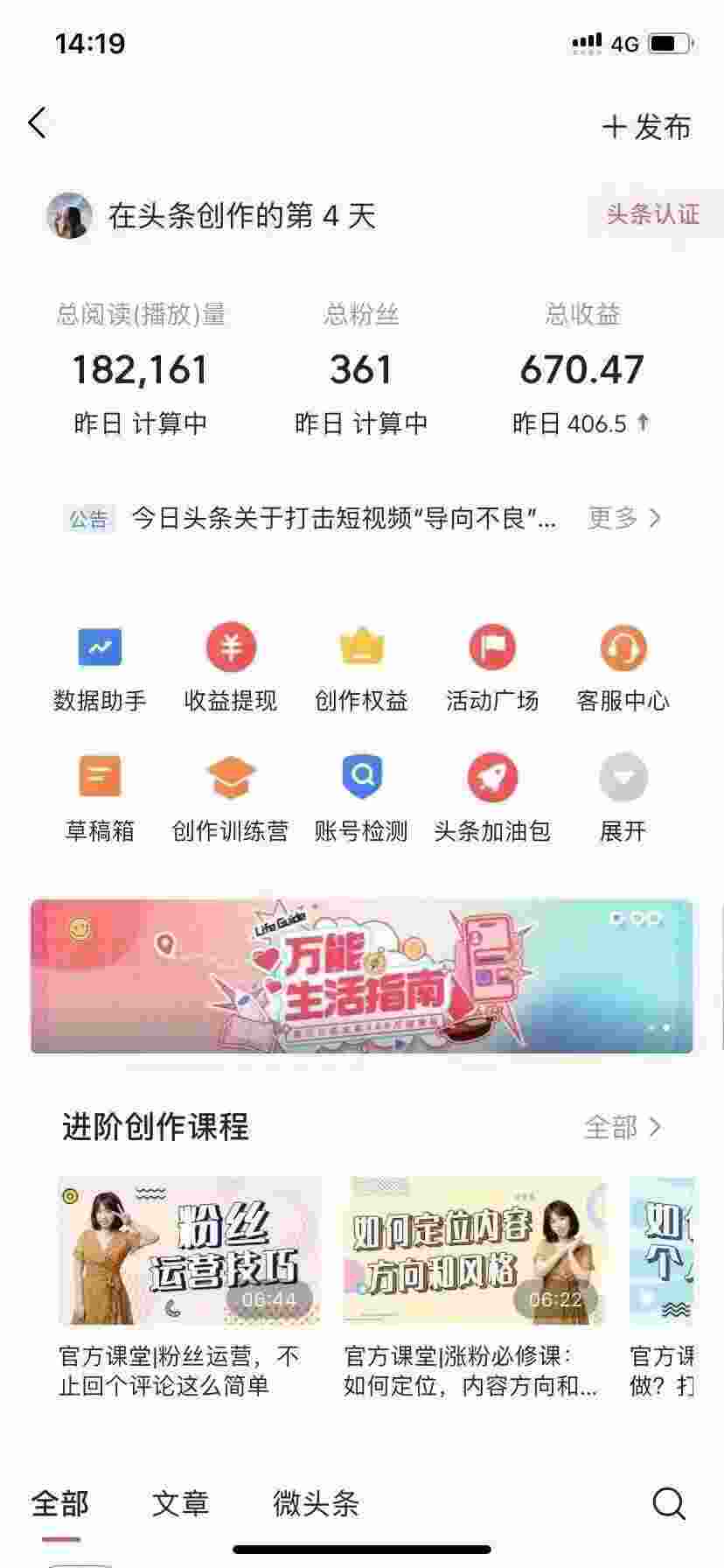Open 收益提现 earnings withdrawal
Viewport: 724px width, 1568px height.
click(x=230, y=667)
